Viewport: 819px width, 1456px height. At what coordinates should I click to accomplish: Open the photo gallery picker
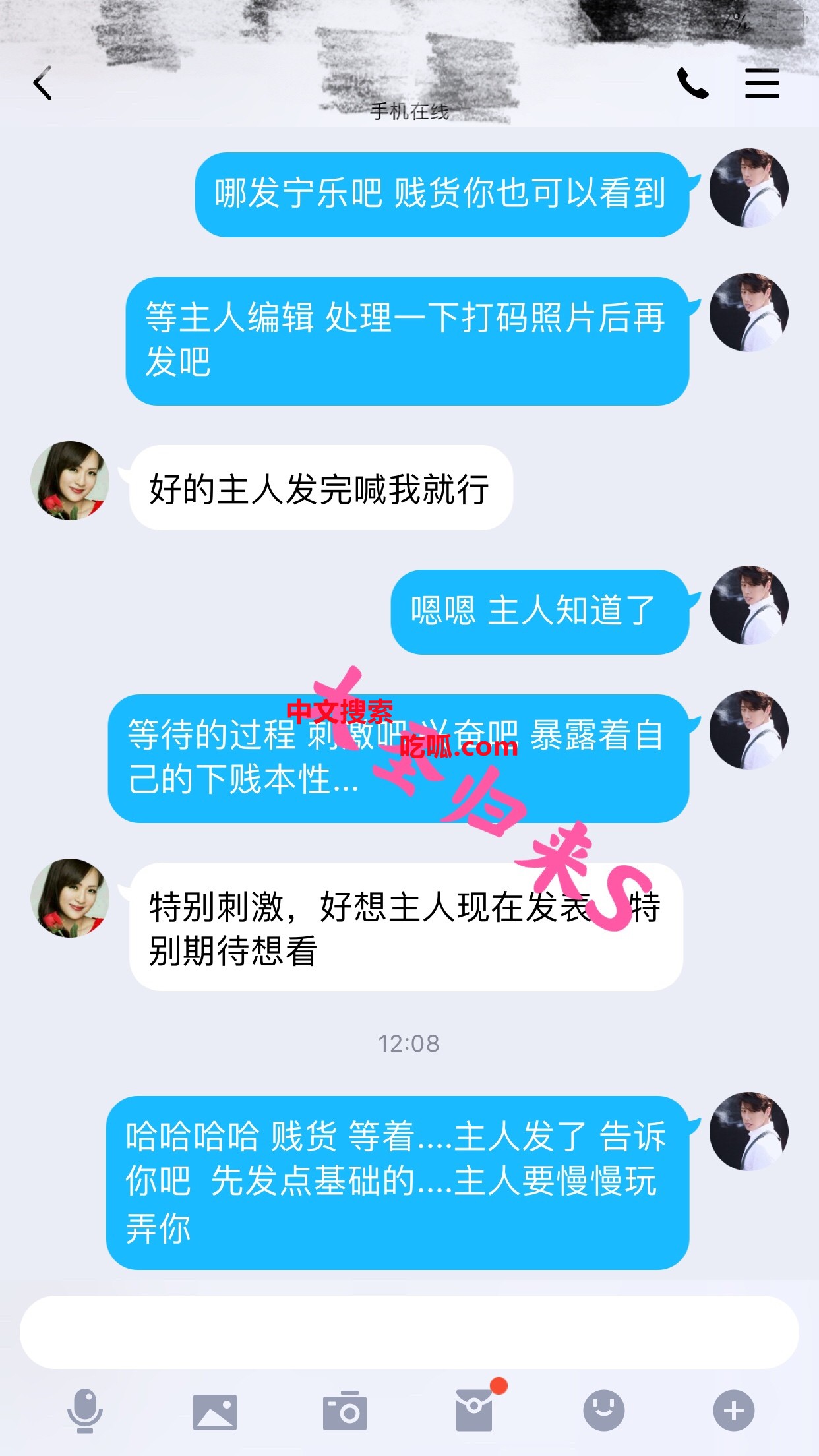215,1412
